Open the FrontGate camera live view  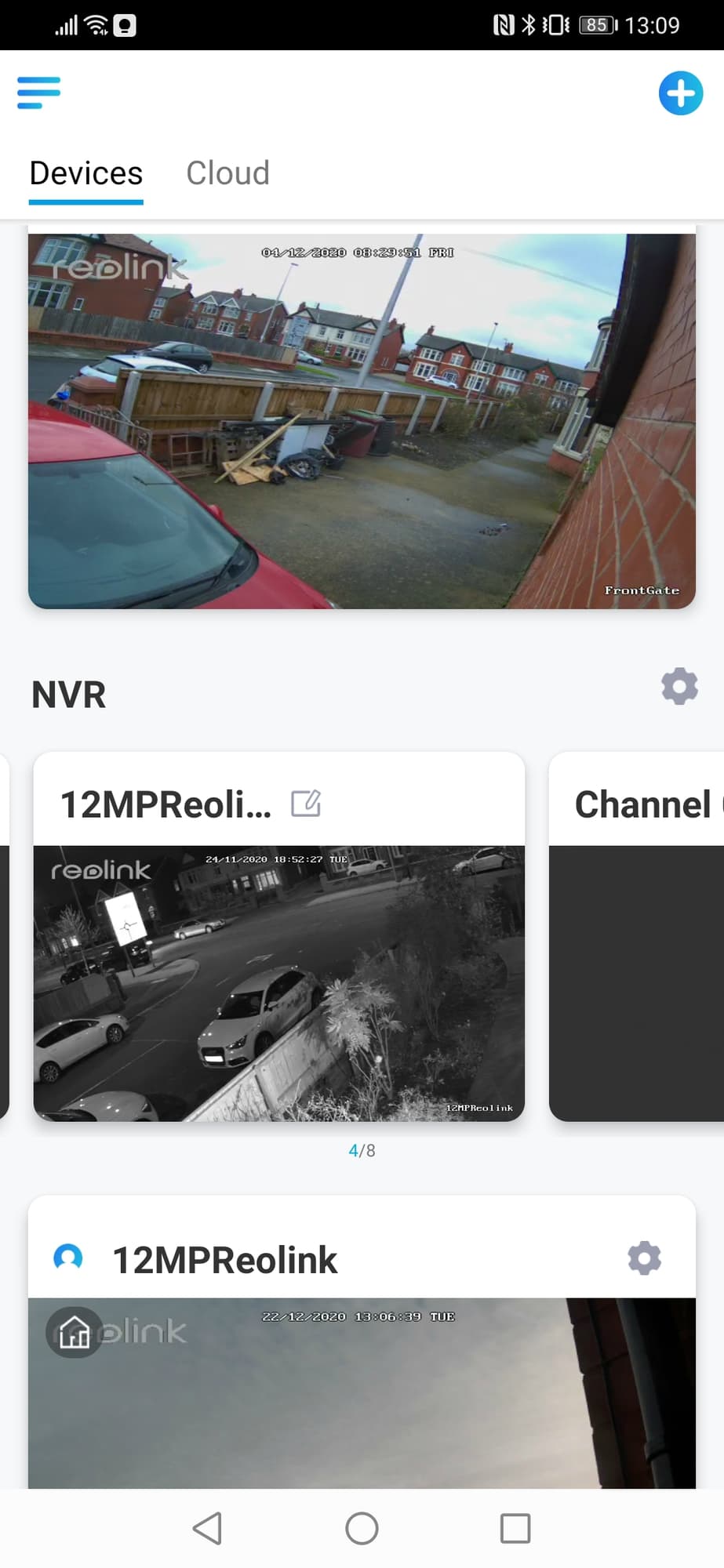(x=362, y=421)
